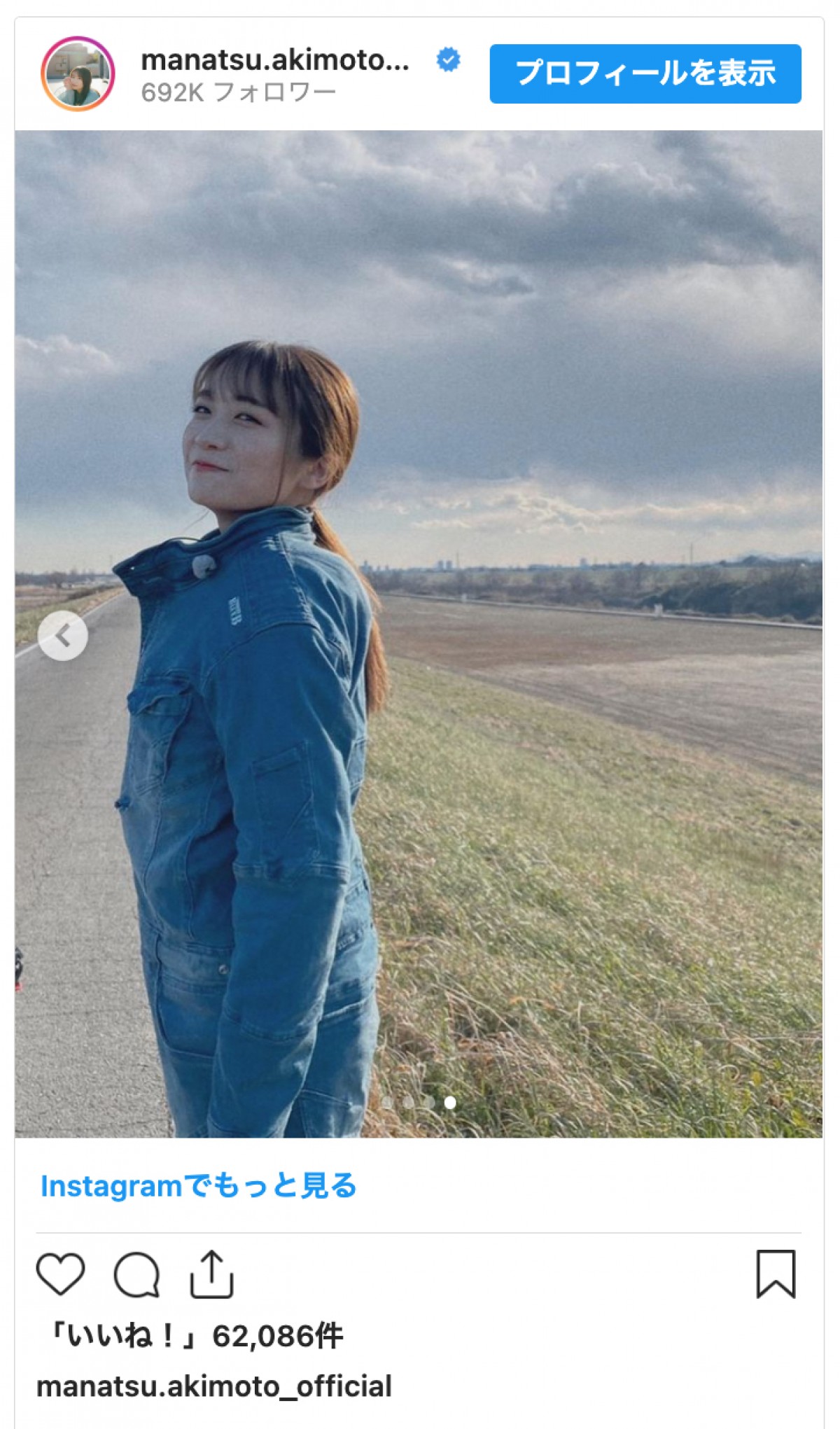This screenshot has height=1429, width=840.
Task: Like this post with the heart icon
Action: point(60,1274)
